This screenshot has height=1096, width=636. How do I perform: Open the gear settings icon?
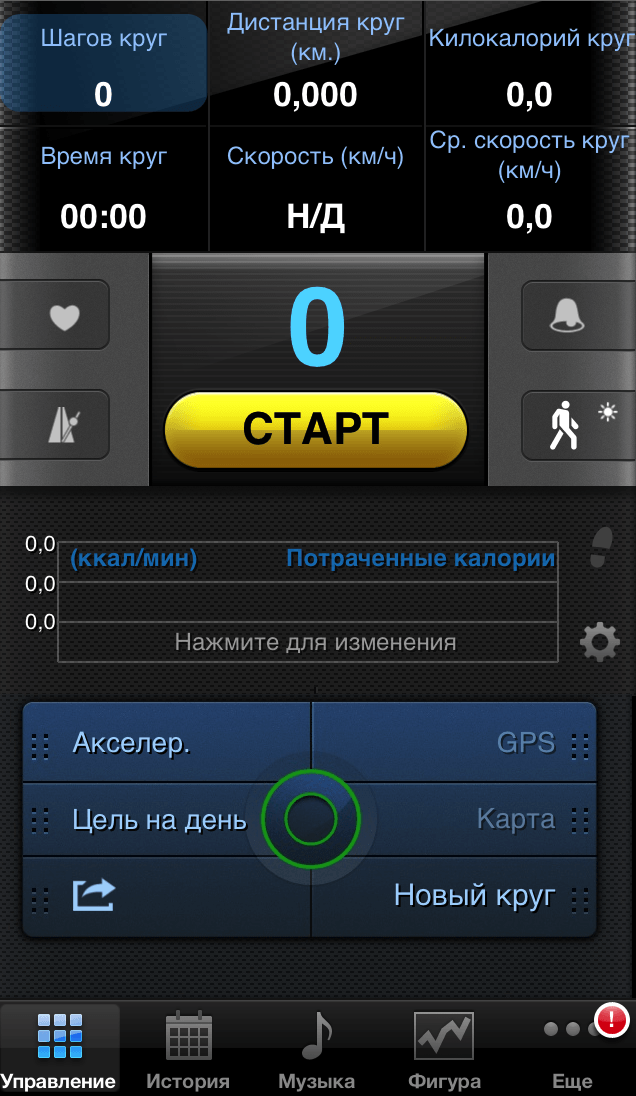600,641
